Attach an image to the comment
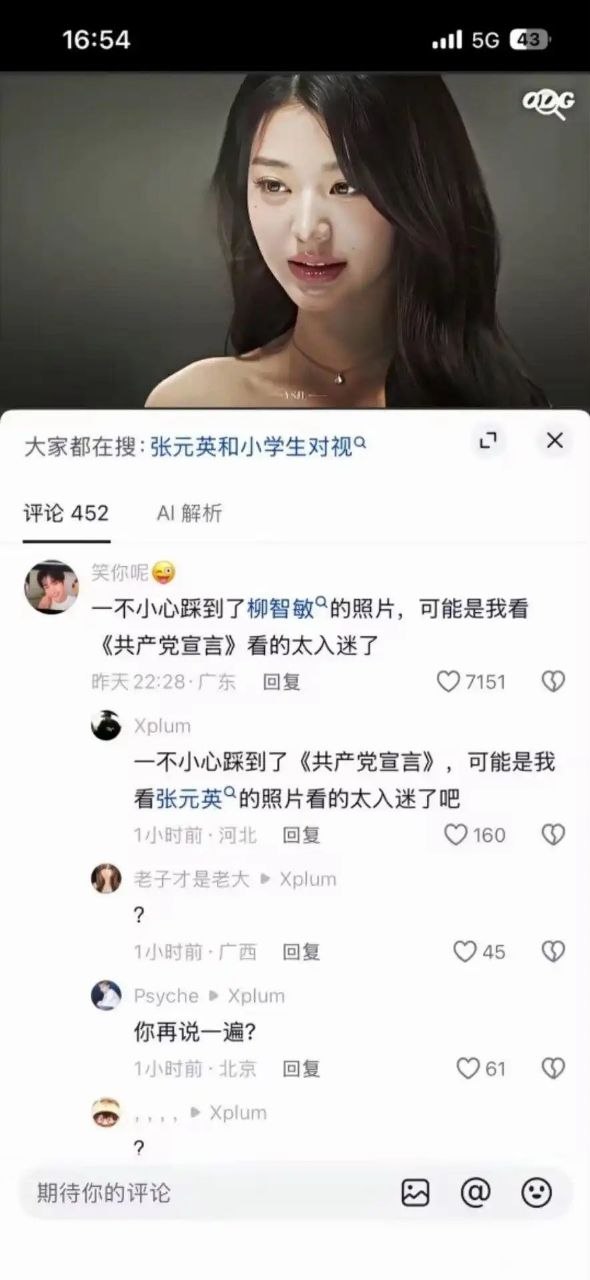Image resolution: width=590 pixels, height=1280 pixels. (415, 1192)
